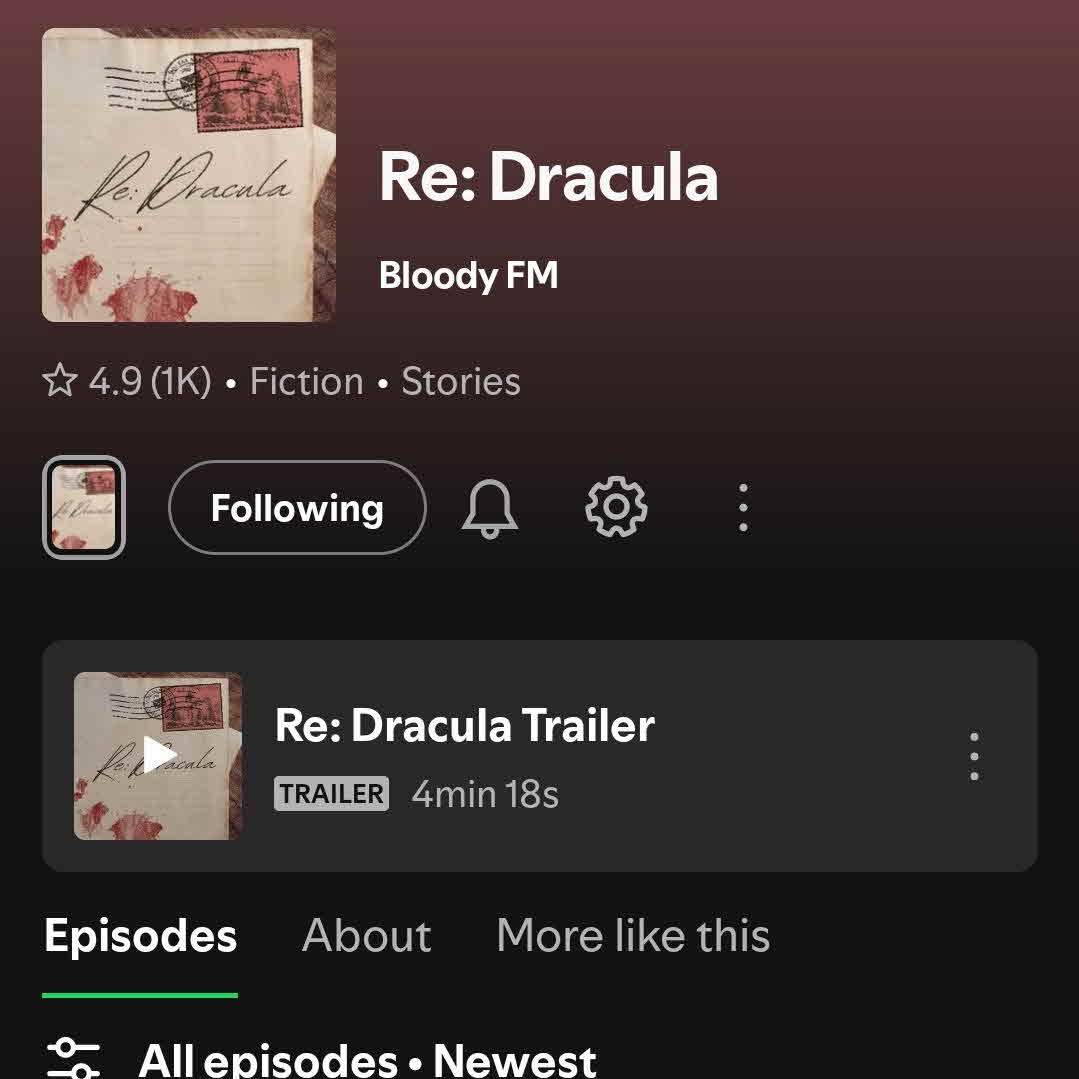This screenshot has height=1079, width=1079.
Task: Play the Re: Dracula Trailer
Action: (158, 756)
